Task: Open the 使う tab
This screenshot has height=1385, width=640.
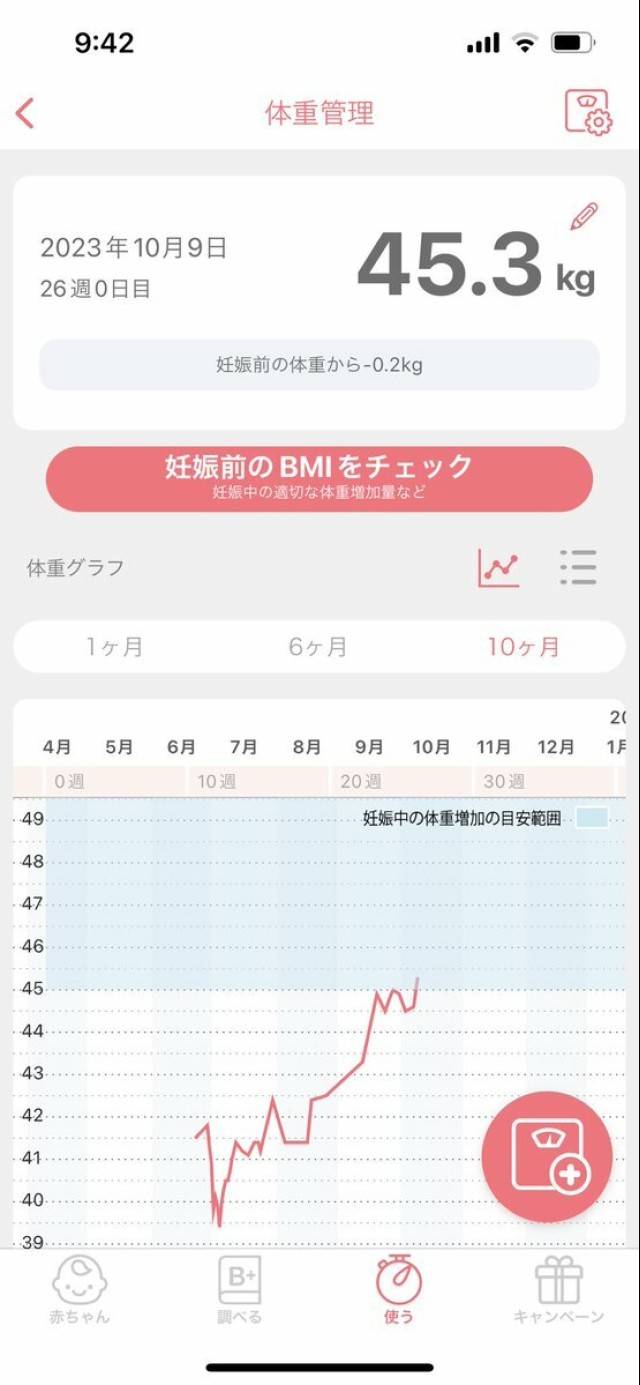Action: 399,1290
